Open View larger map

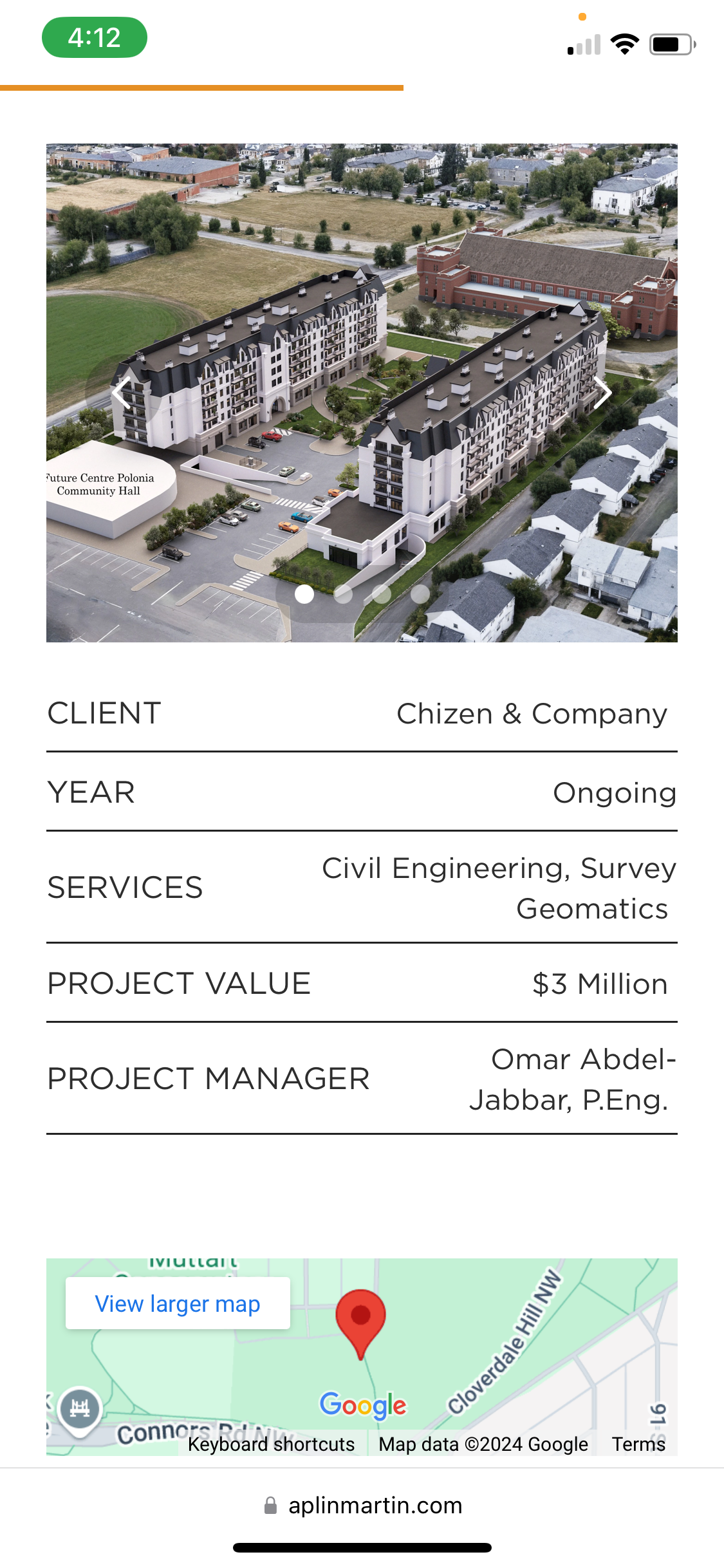click(178, 1303)
